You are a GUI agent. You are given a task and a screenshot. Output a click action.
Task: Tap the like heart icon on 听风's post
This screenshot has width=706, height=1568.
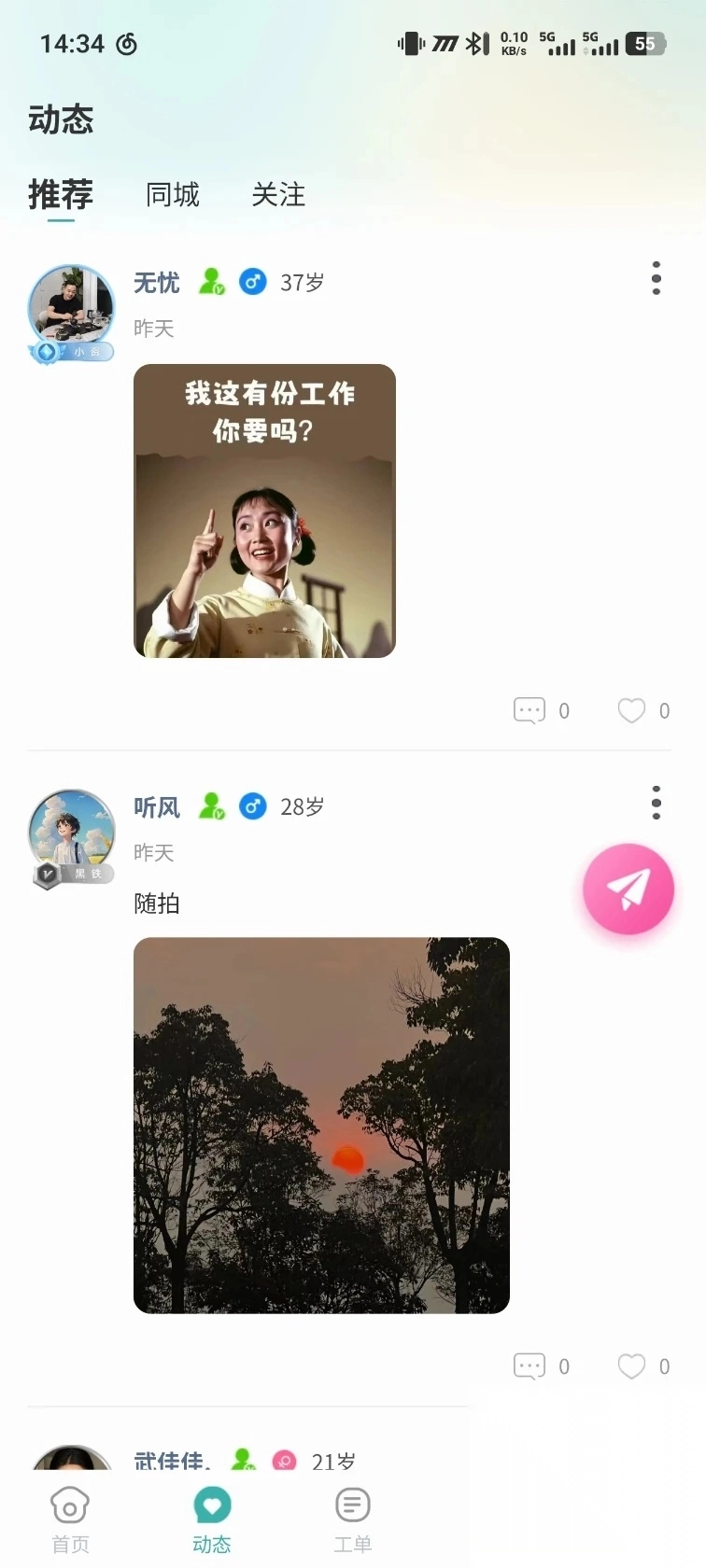point(631,1365)
